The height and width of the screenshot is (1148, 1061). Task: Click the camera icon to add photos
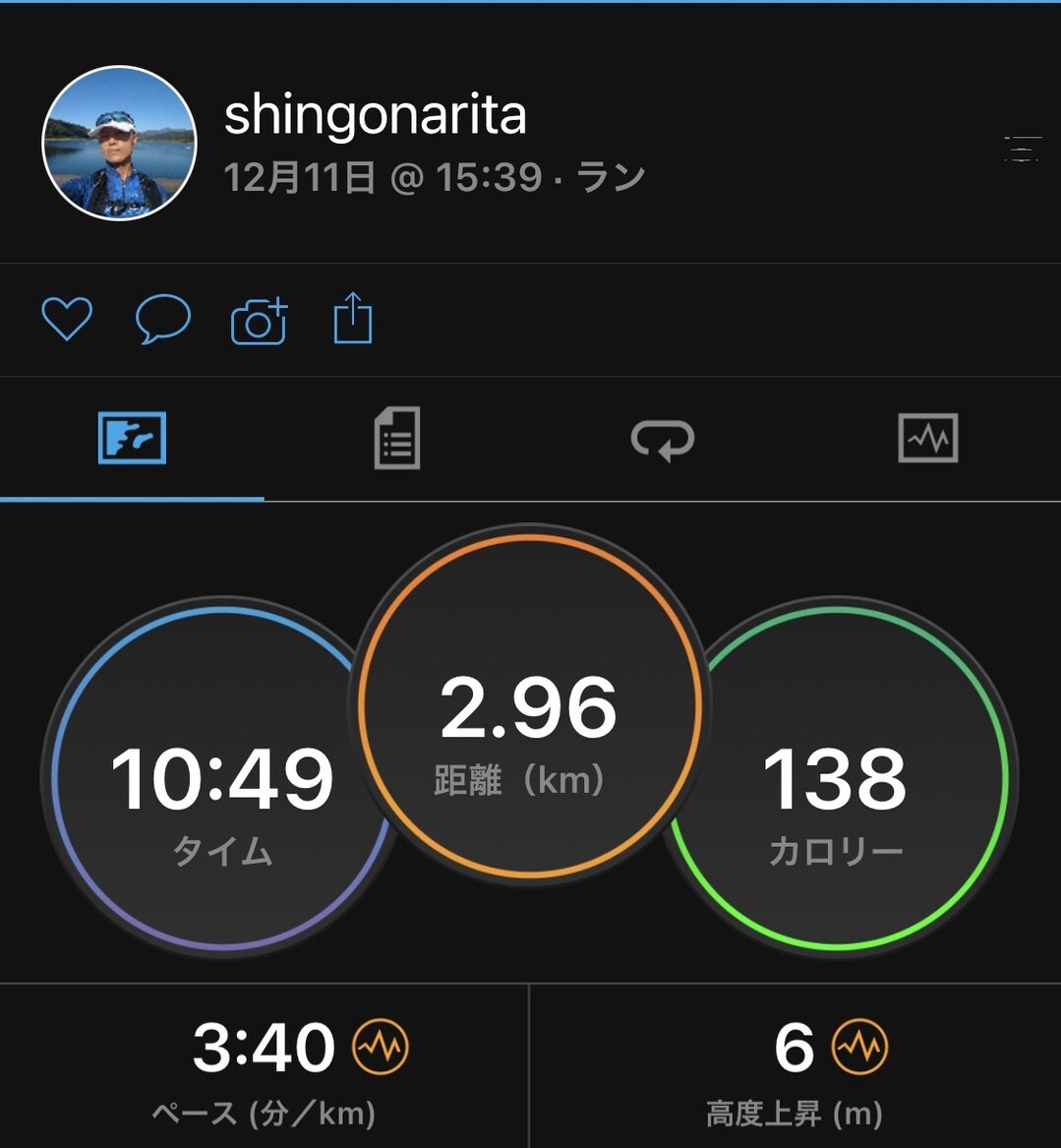(258, 318)
